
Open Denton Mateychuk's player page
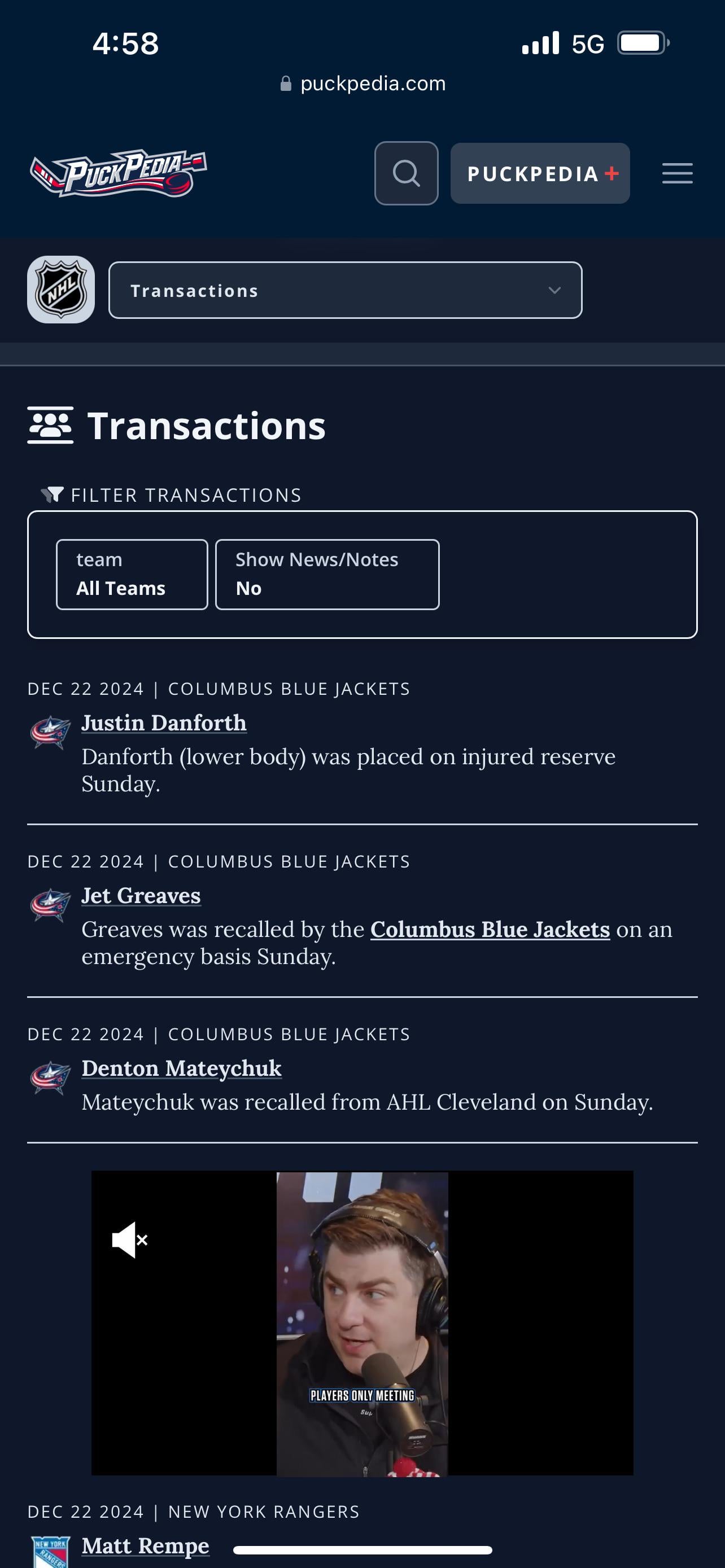coord(181,1068)
